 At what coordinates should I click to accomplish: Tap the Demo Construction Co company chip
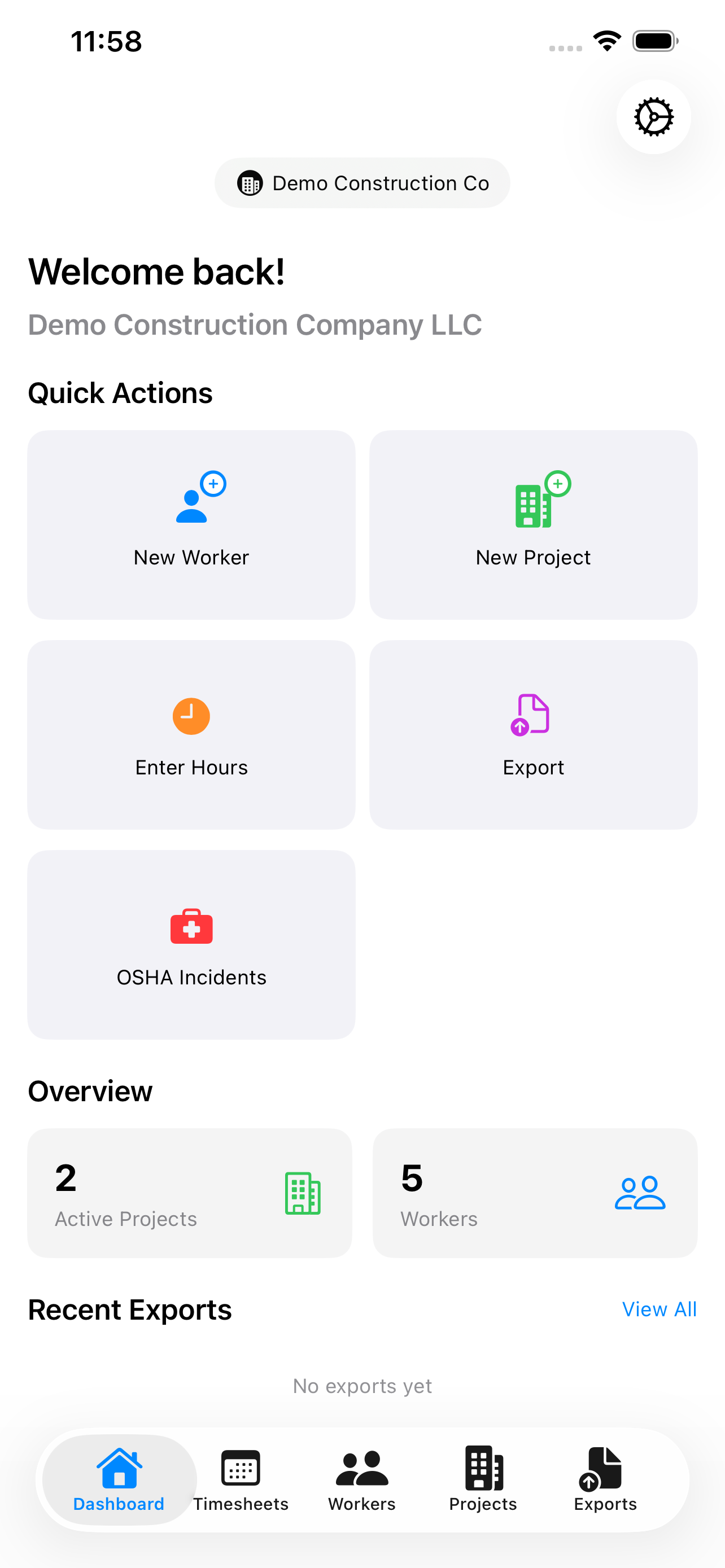coord(362,183)
